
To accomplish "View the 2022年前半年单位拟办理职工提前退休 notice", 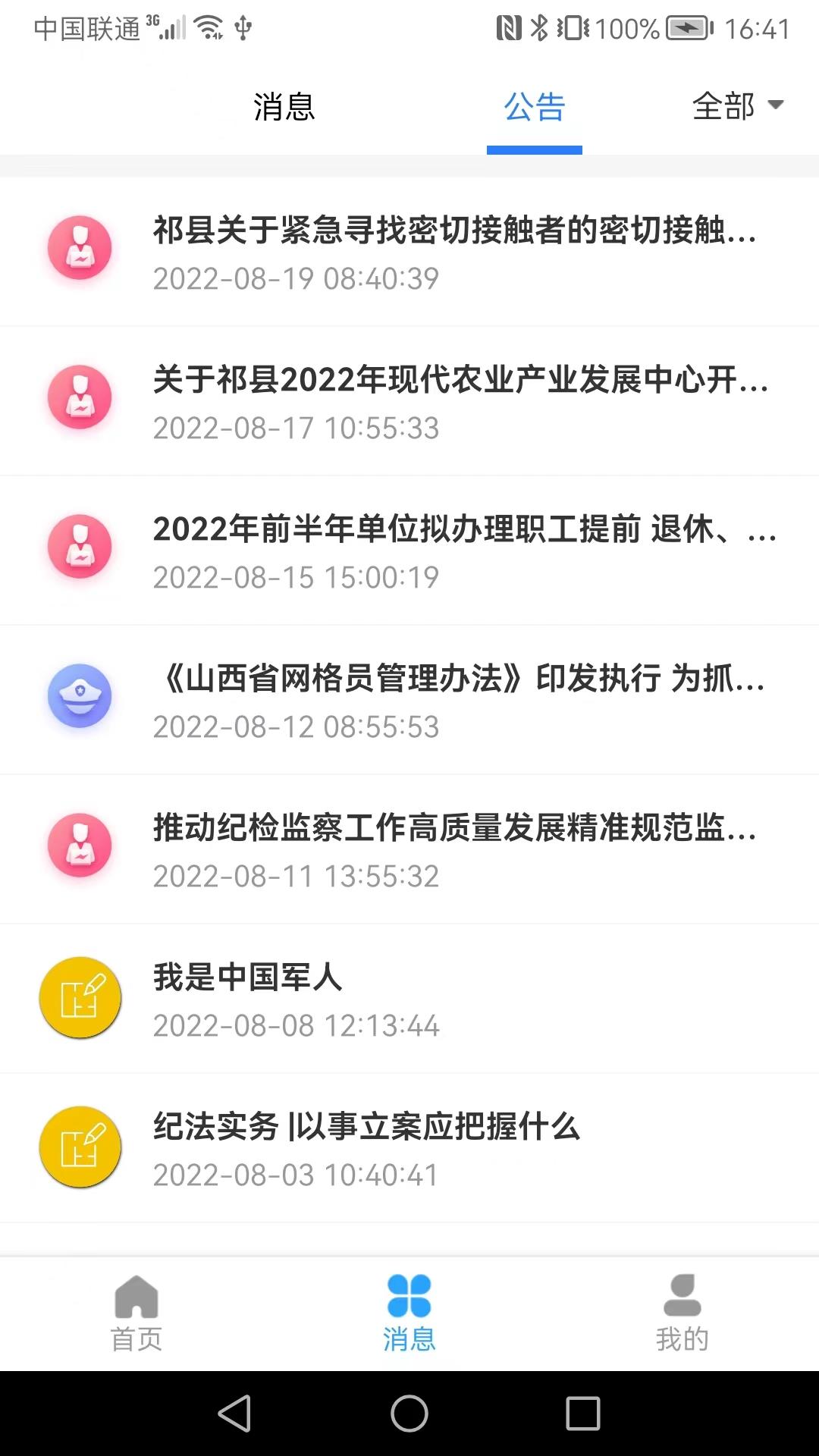I will pos(455,551).
